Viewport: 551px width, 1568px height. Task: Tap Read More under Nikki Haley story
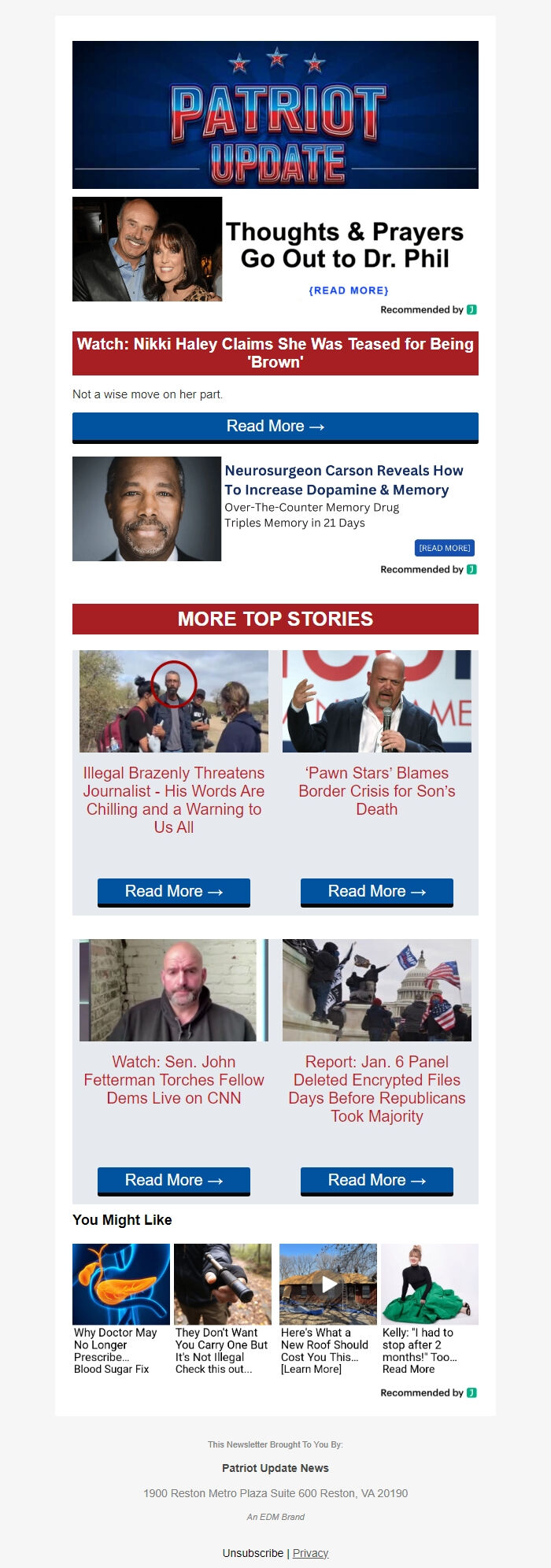275,426
